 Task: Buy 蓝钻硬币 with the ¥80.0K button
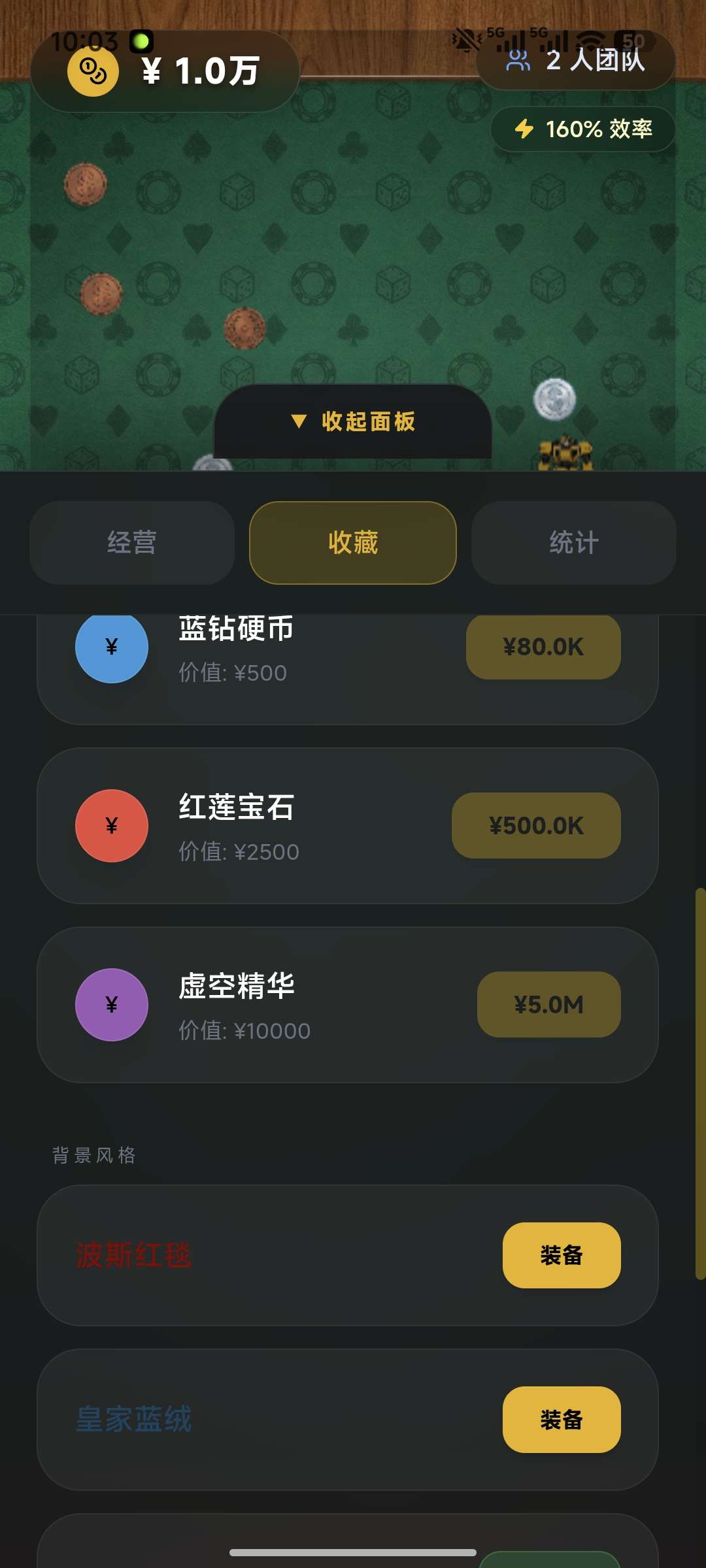(x=543, y=647)
